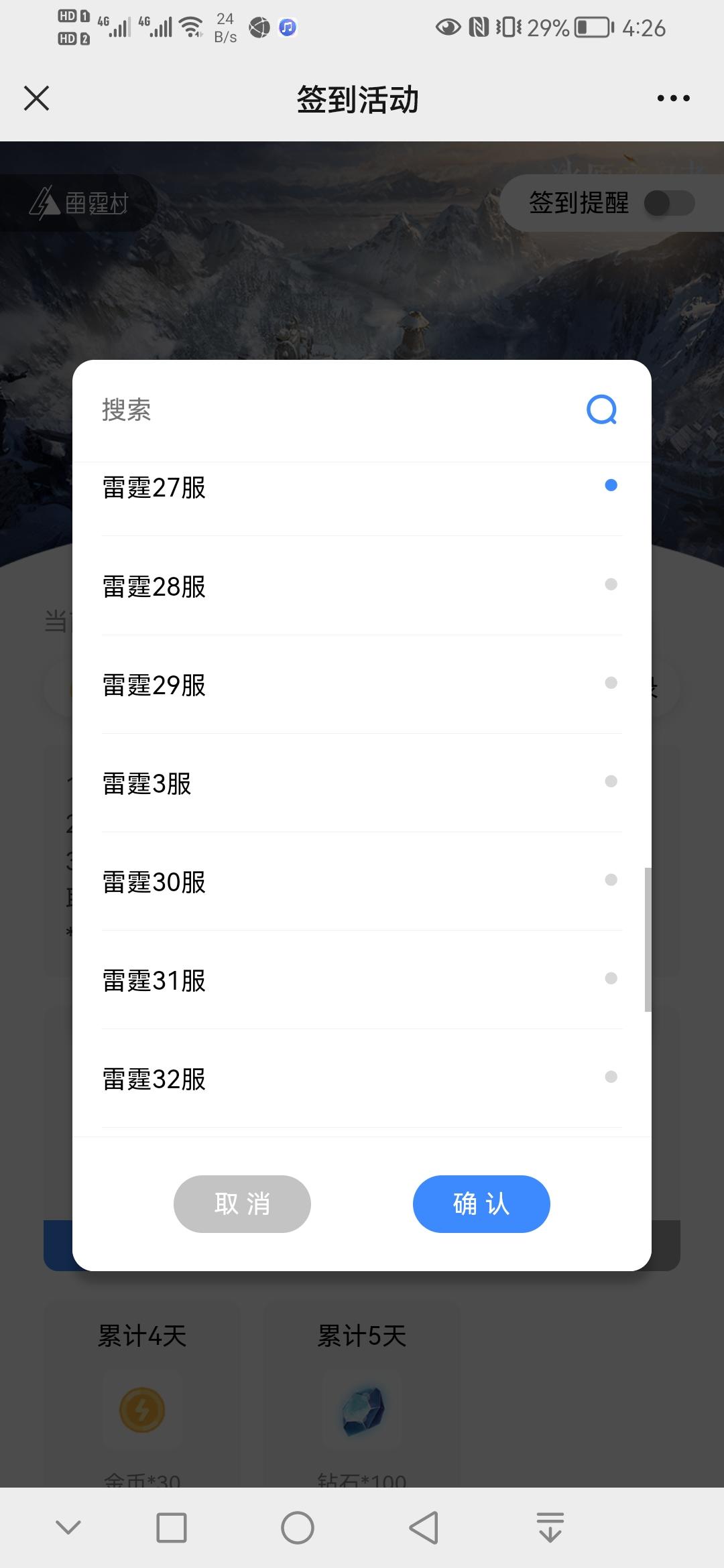Tap the gold coin reward icon
Screen dimensions: 724x1568
pyautogui.click(x=143, y=1409)
